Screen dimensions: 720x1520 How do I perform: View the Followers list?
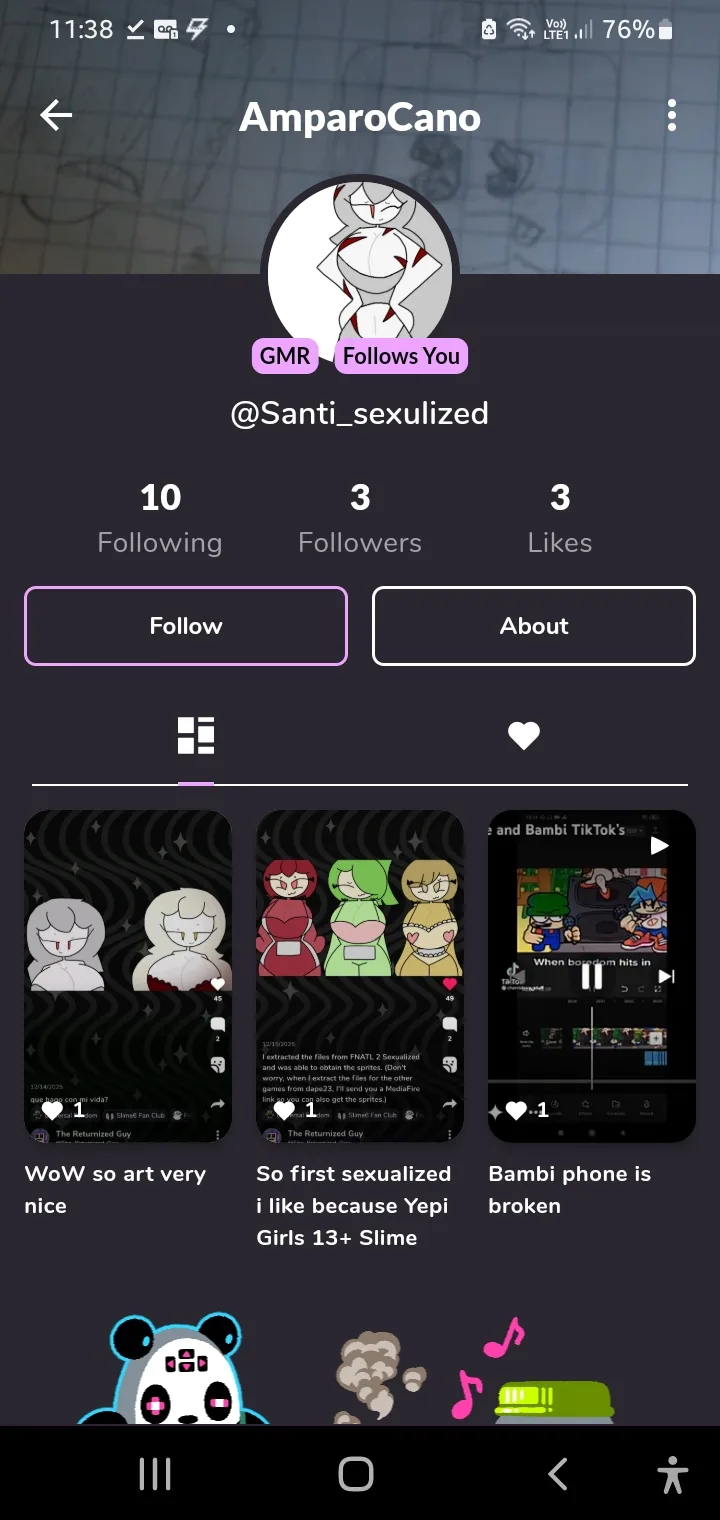click(x=360, y=518)
